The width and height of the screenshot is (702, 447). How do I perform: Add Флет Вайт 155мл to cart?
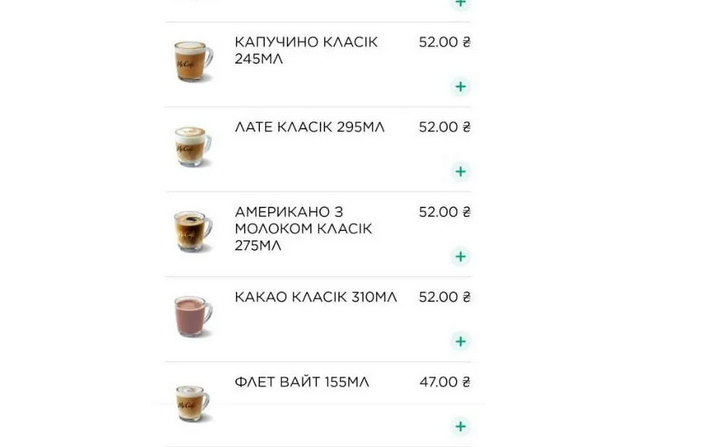coord(460,427)
